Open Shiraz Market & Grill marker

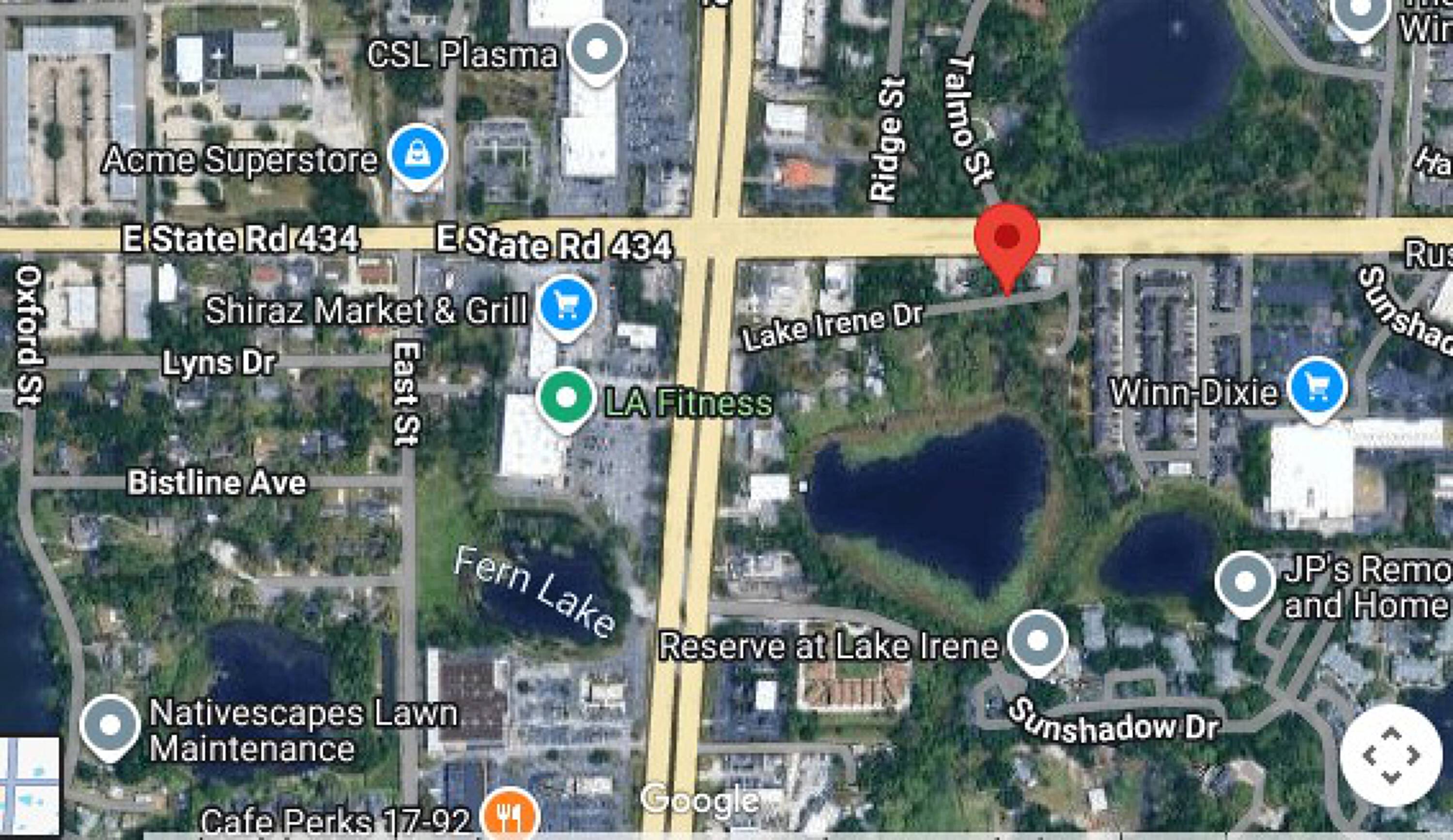[x=566, y=307]
